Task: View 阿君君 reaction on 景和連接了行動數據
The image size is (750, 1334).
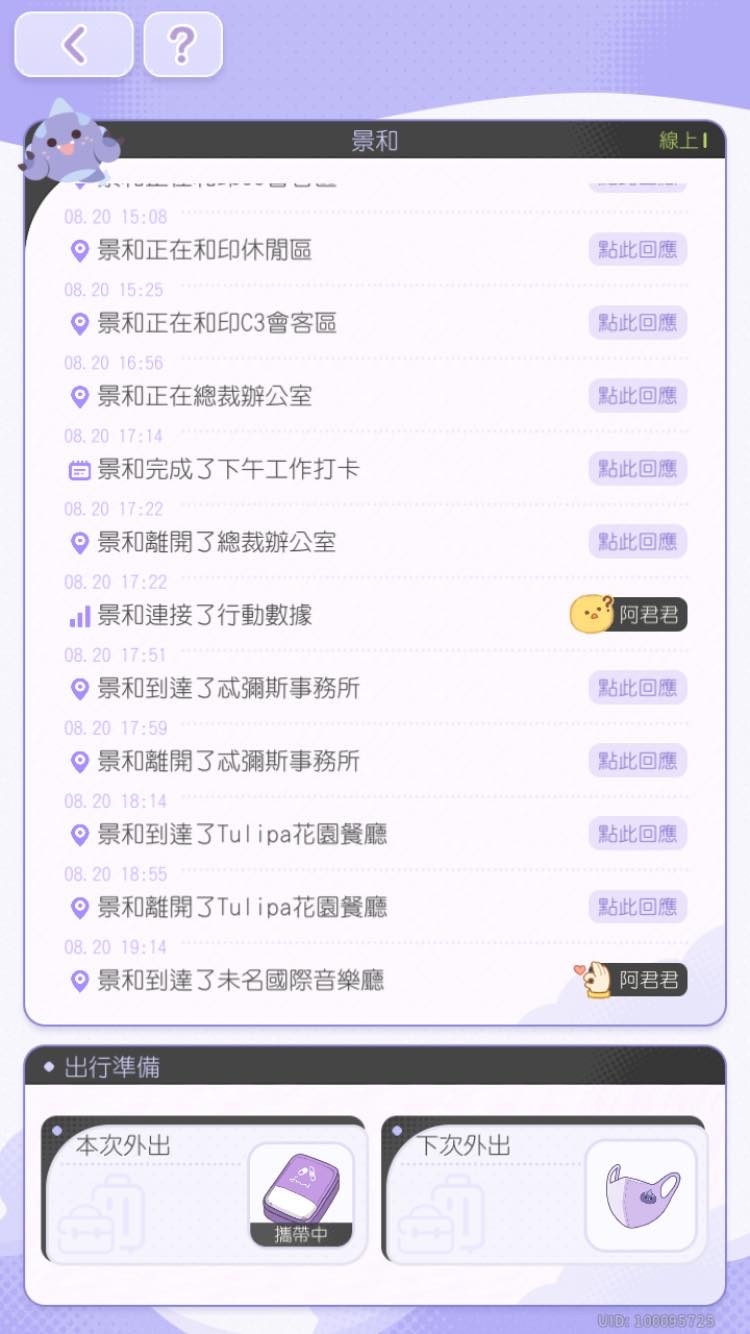Action: [x=628, y=615]
